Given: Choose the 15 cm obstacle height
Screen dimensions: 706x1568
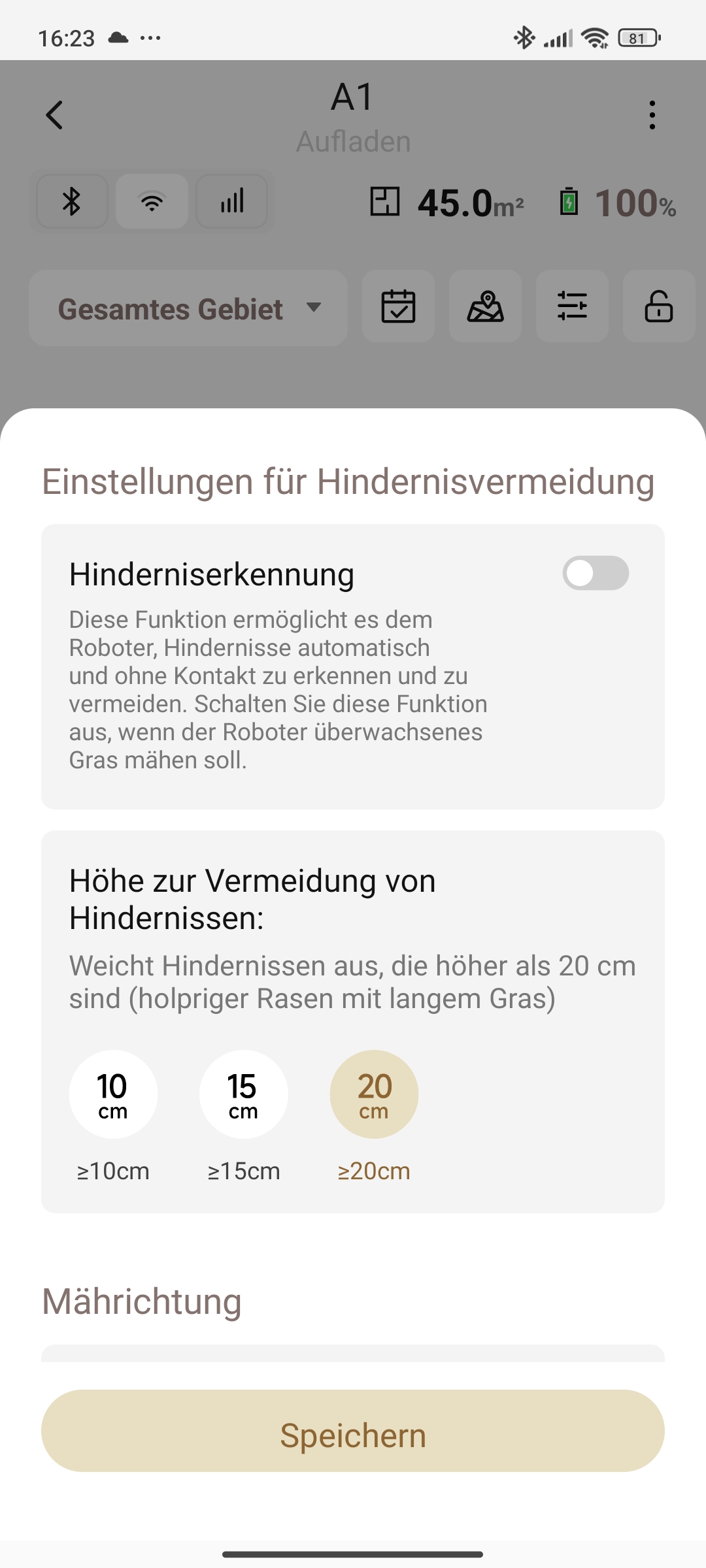Looking at the screenshot, I should click(x=243, y=1094).
